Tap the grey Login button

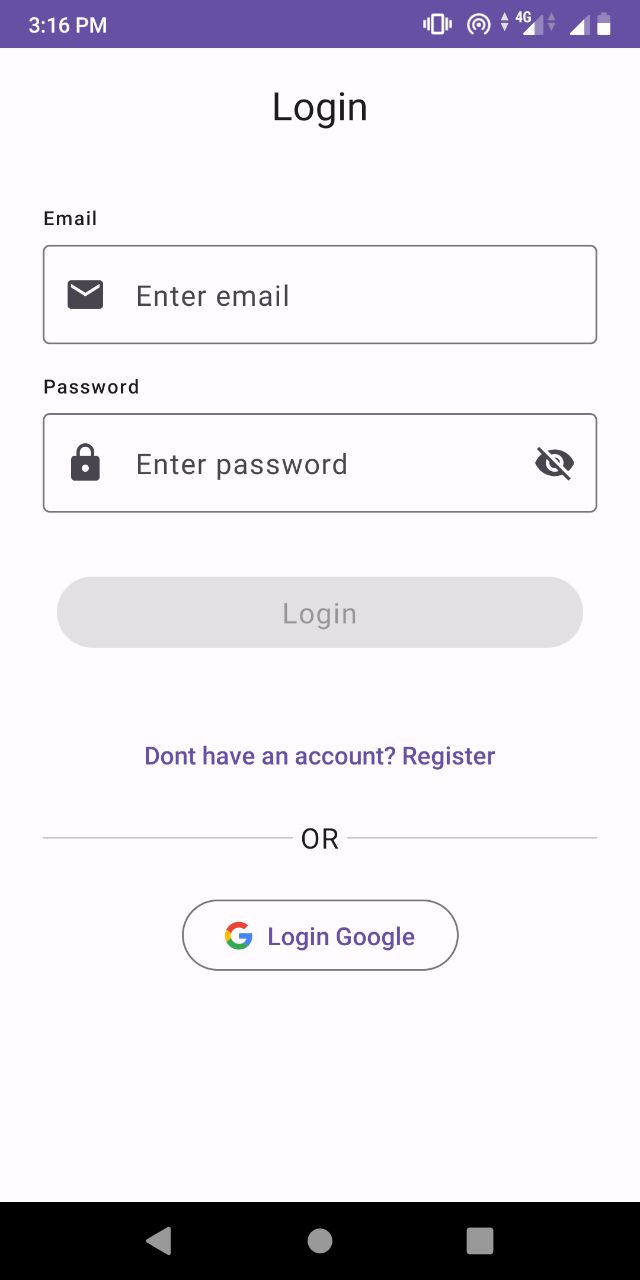click(320, 612)
